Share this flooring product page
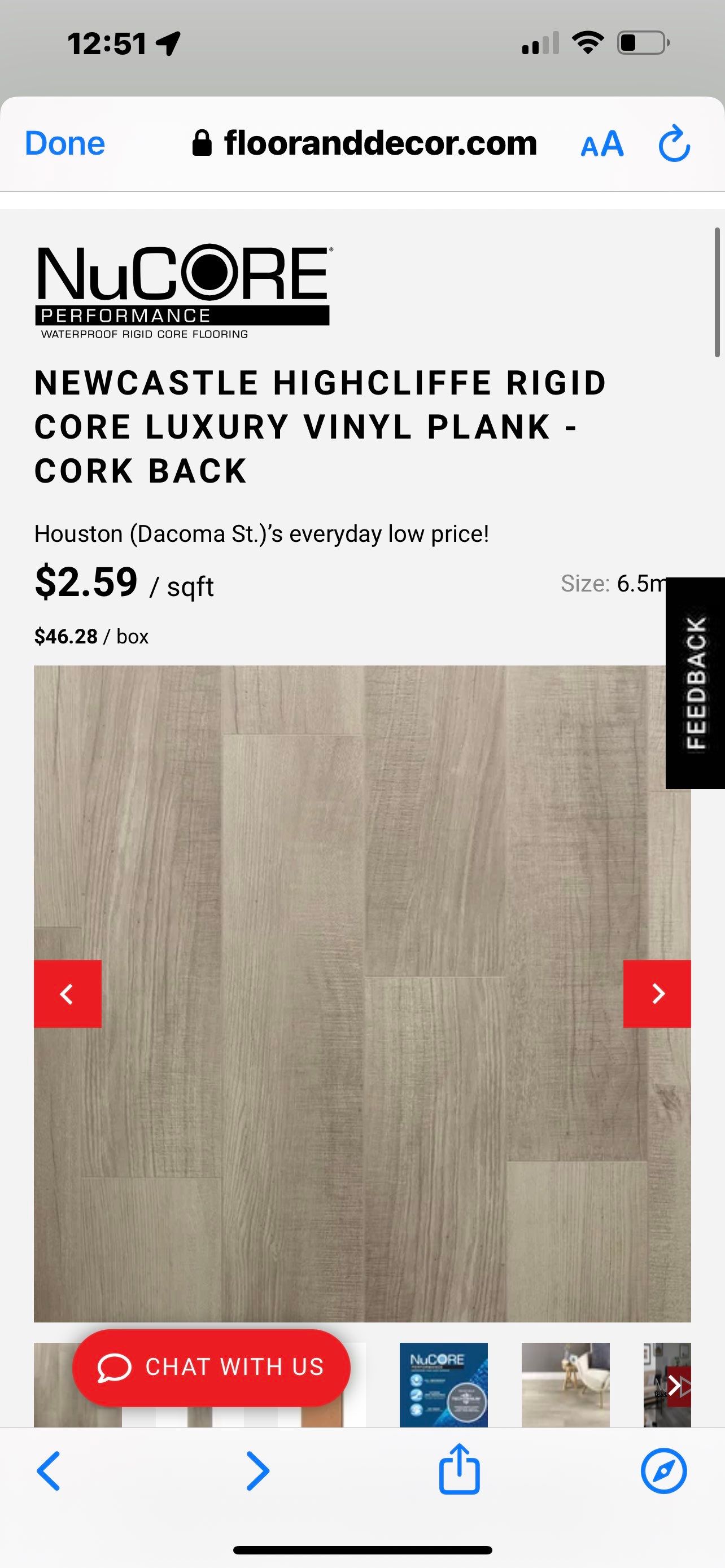The height and width of the screenshot is (1568, 725). [460, 1469]
